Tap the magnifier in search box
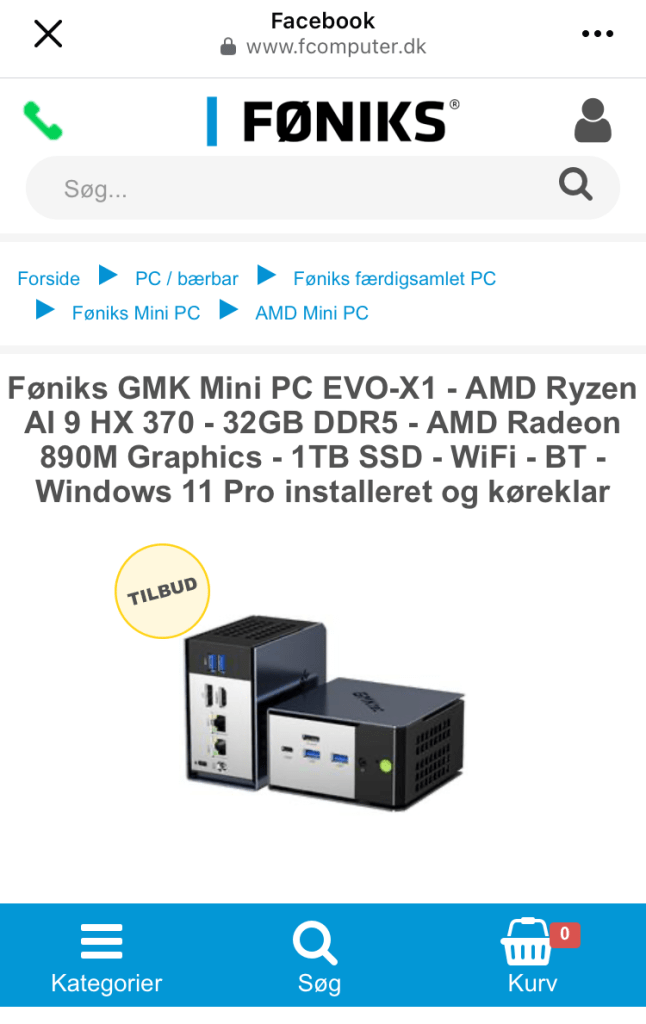 pos(575,185)
